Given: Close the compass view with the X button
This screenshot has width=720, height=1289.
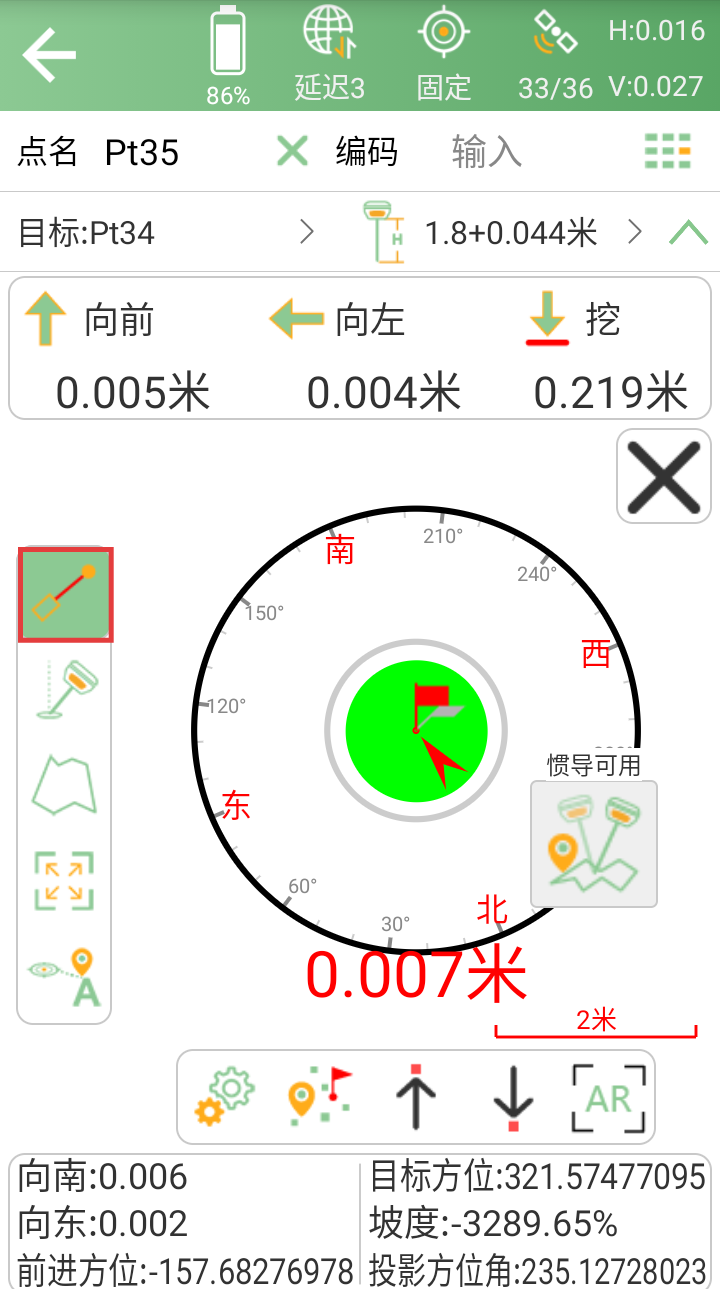Looking at the screenshot, I should click(x=664, y=476).
